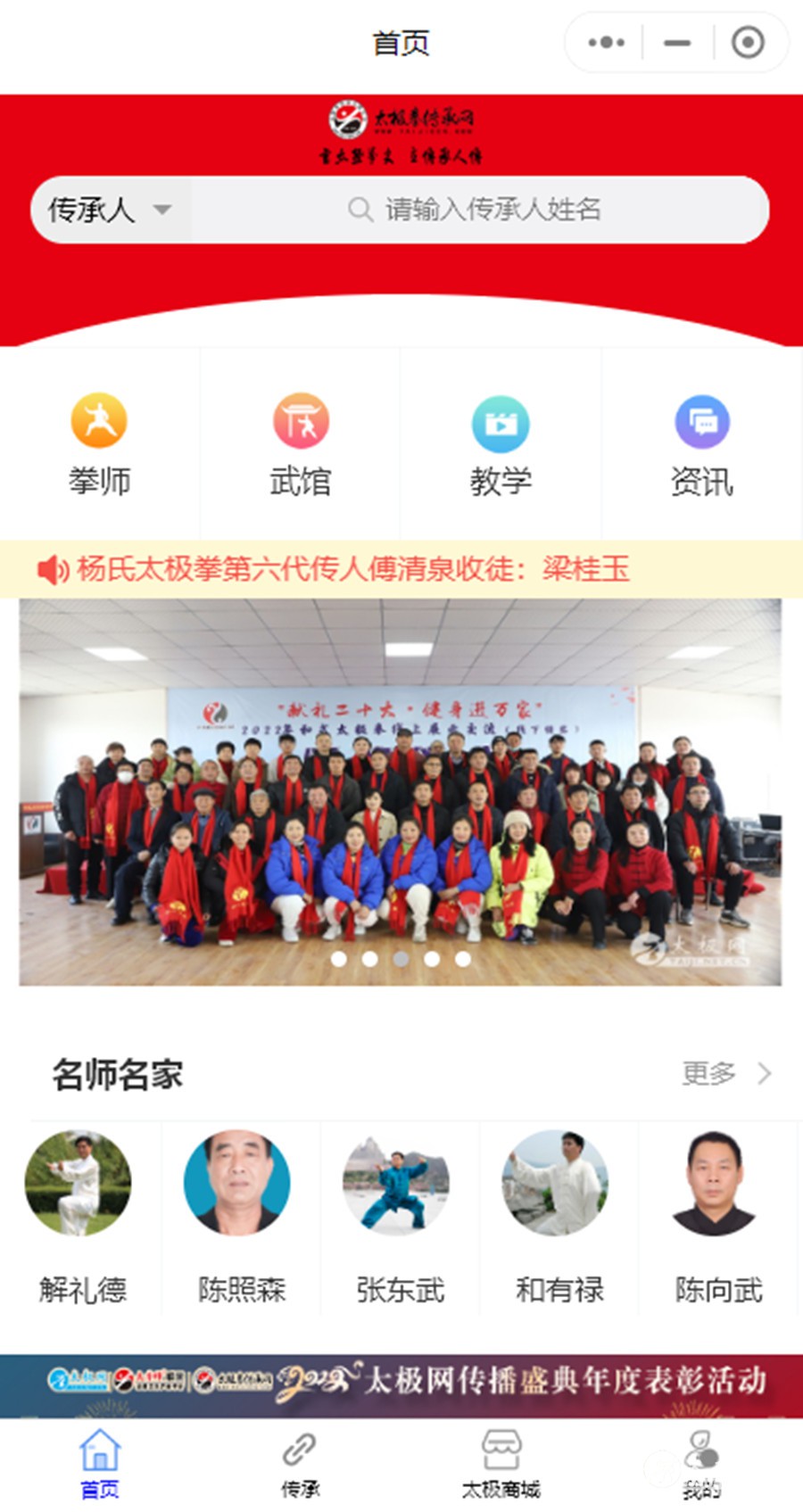Tap the 请输入传承人姓名 search field
803x1512 pixels.
491,210
